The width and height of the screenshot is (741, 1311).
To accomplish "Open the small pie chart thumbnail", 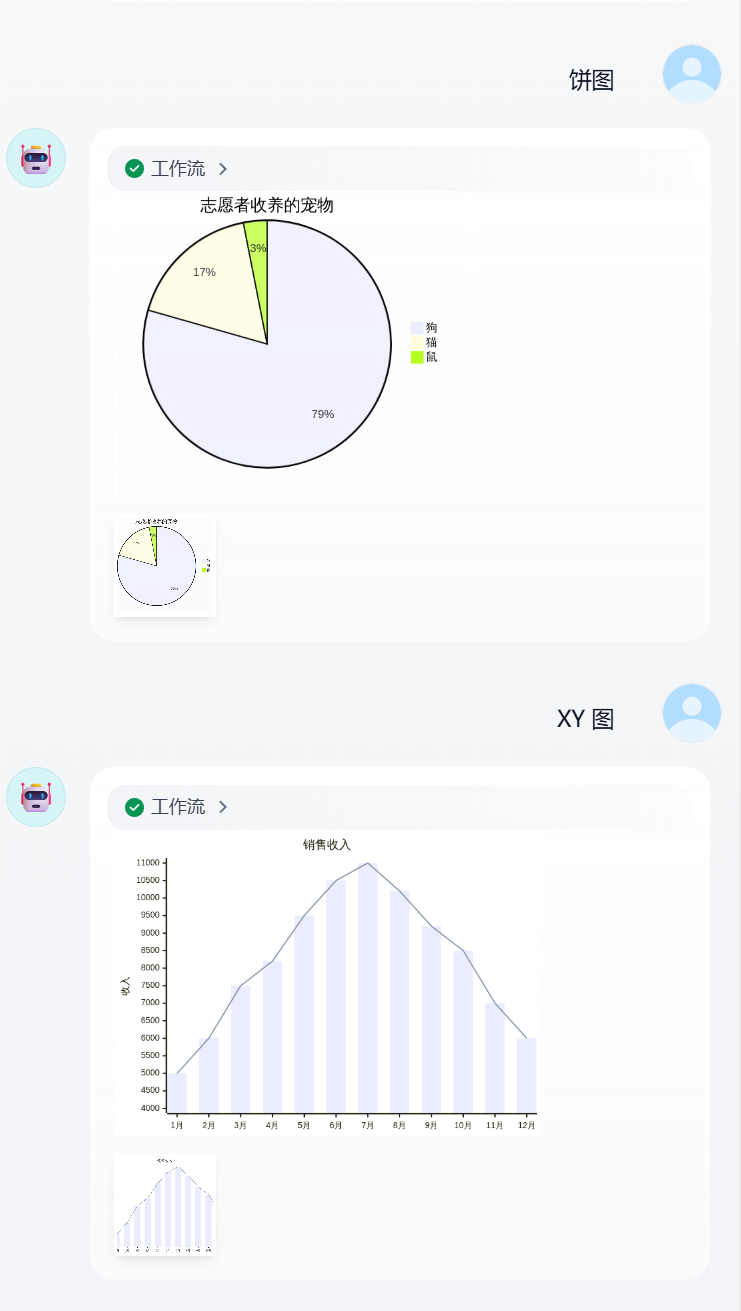I will point(165,566).
